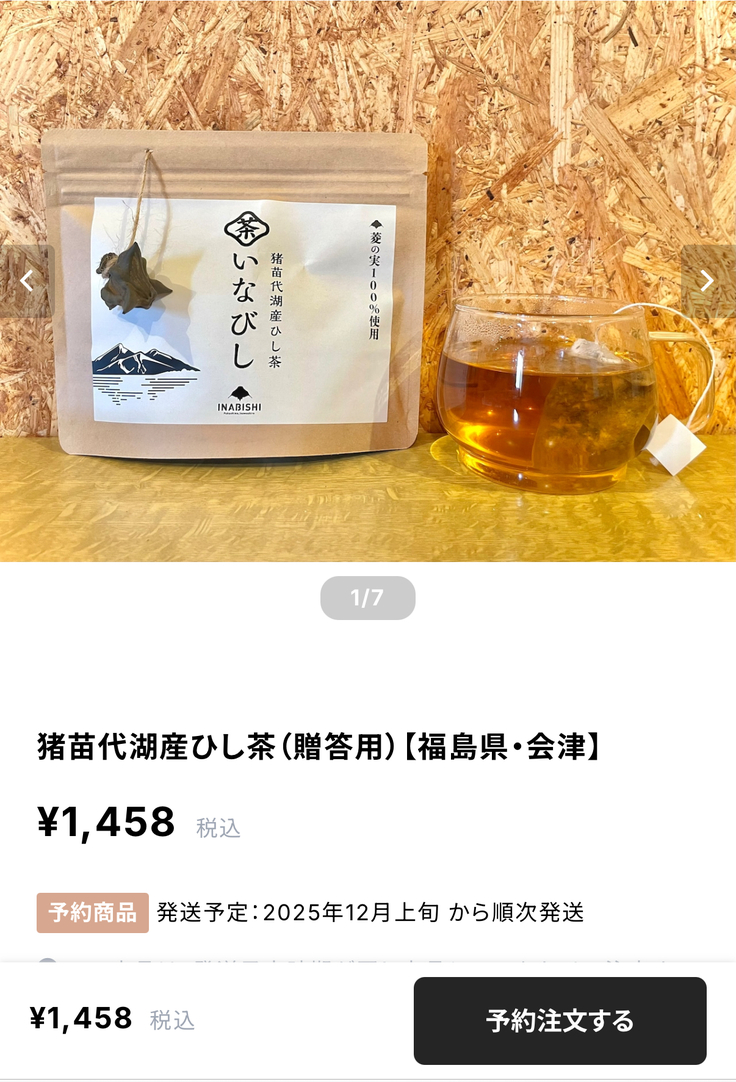Tap the 予約注文する button
Image resolution: width=736 pixels, height=1082 pixels.
560,1021
